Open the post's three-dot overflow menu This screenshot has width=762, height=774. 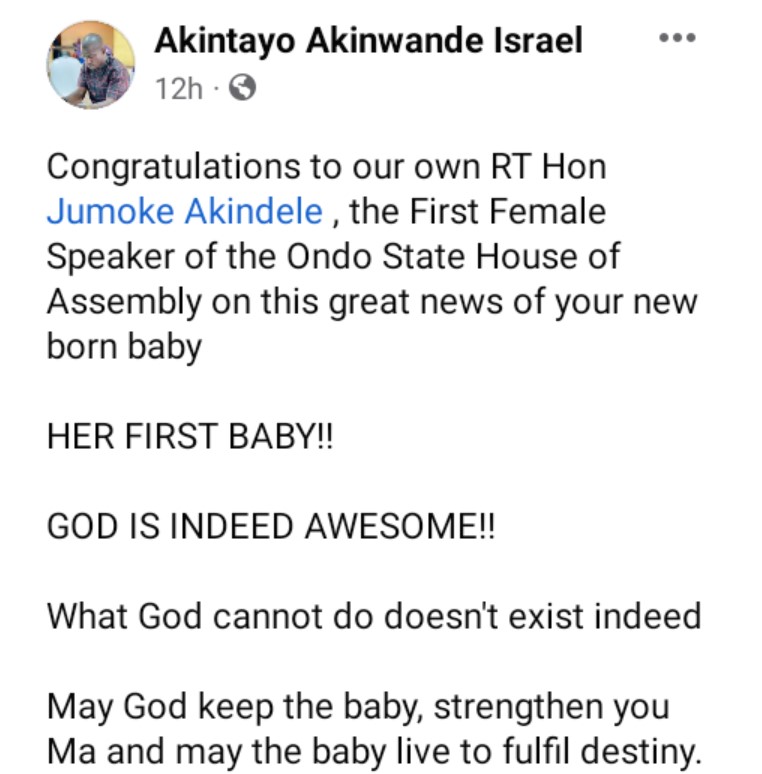(x=676, y=39)
